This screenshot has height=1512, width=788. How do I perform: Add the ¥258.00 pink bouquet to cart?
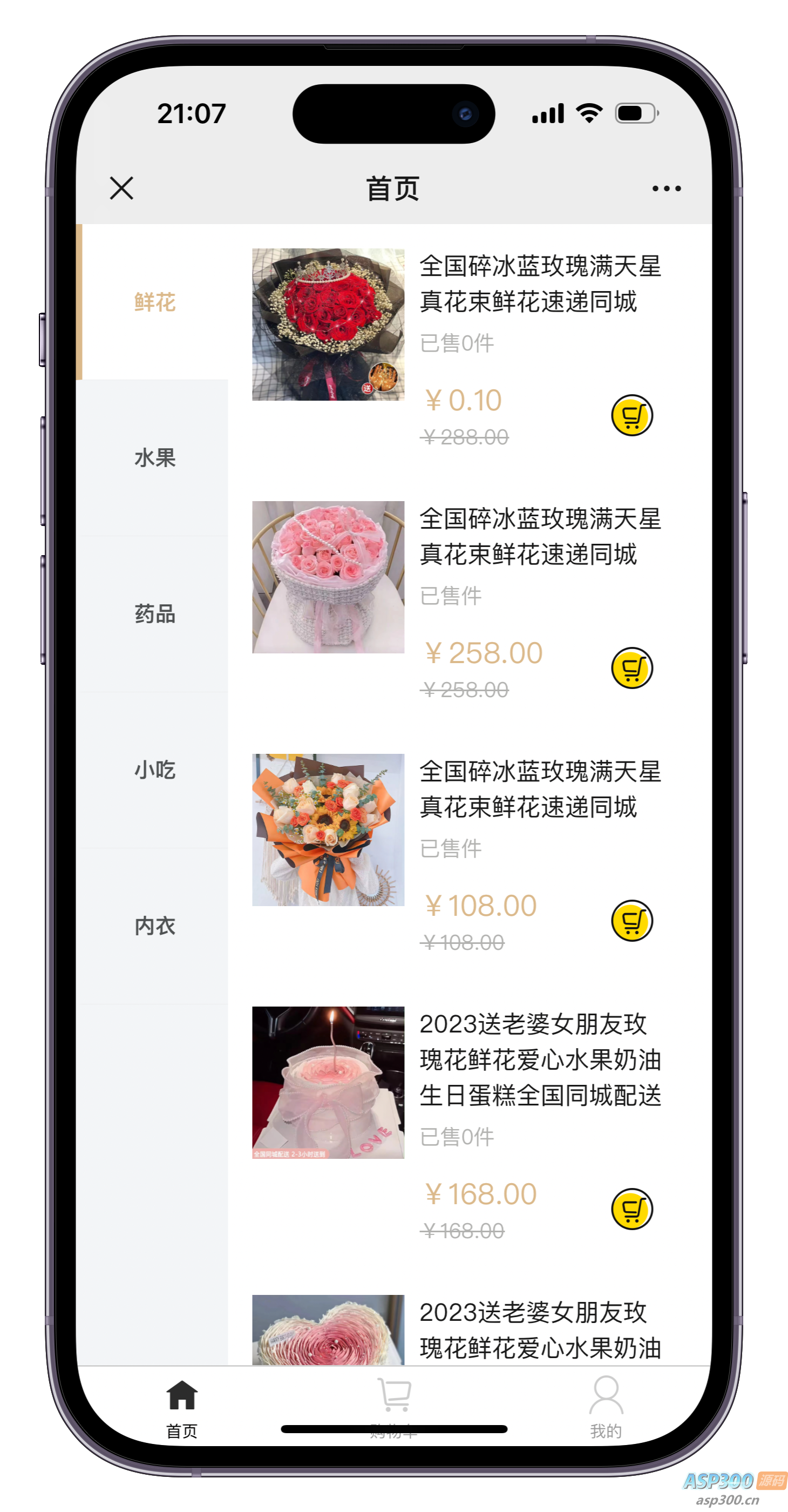(x=632, y=668)
